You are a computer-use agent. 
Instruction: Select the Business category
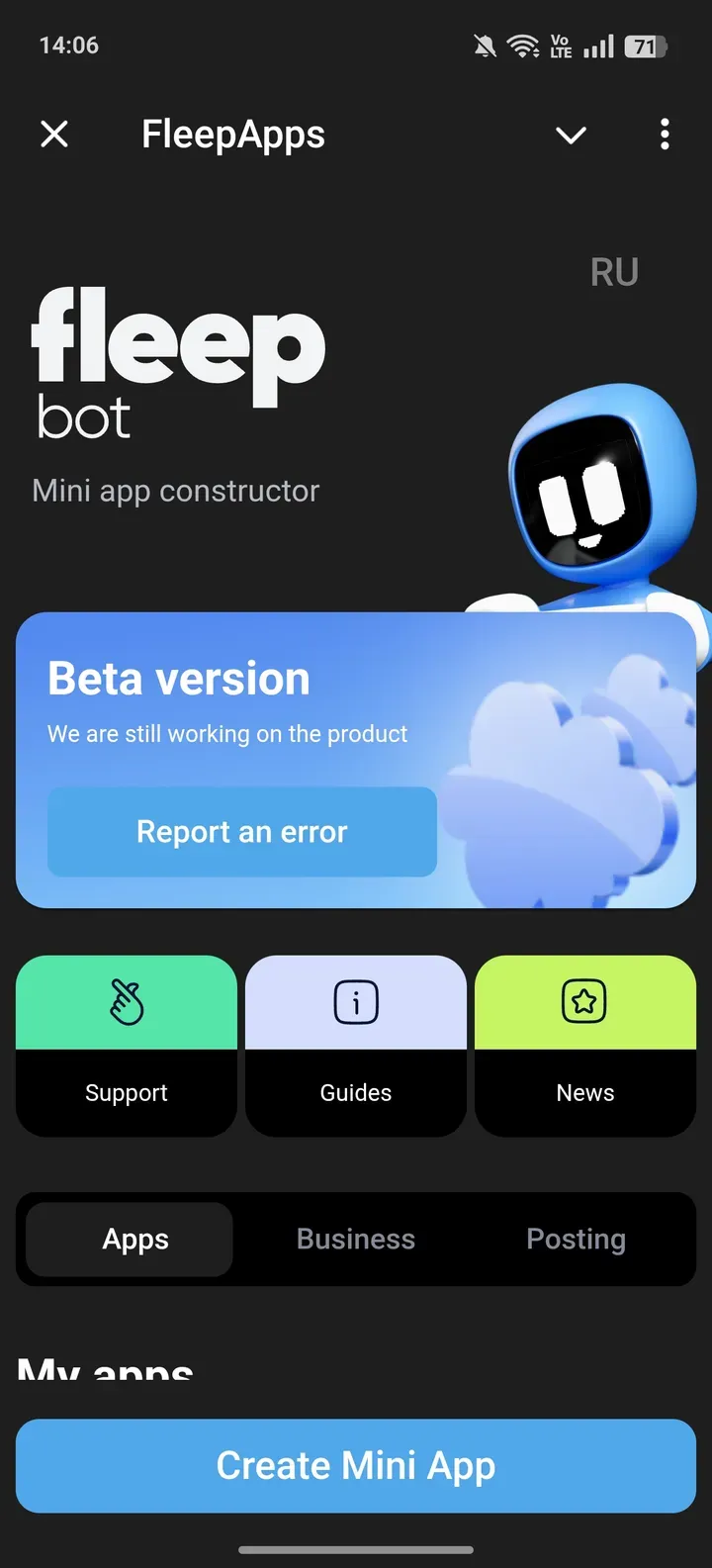(x=356, y=1239)
